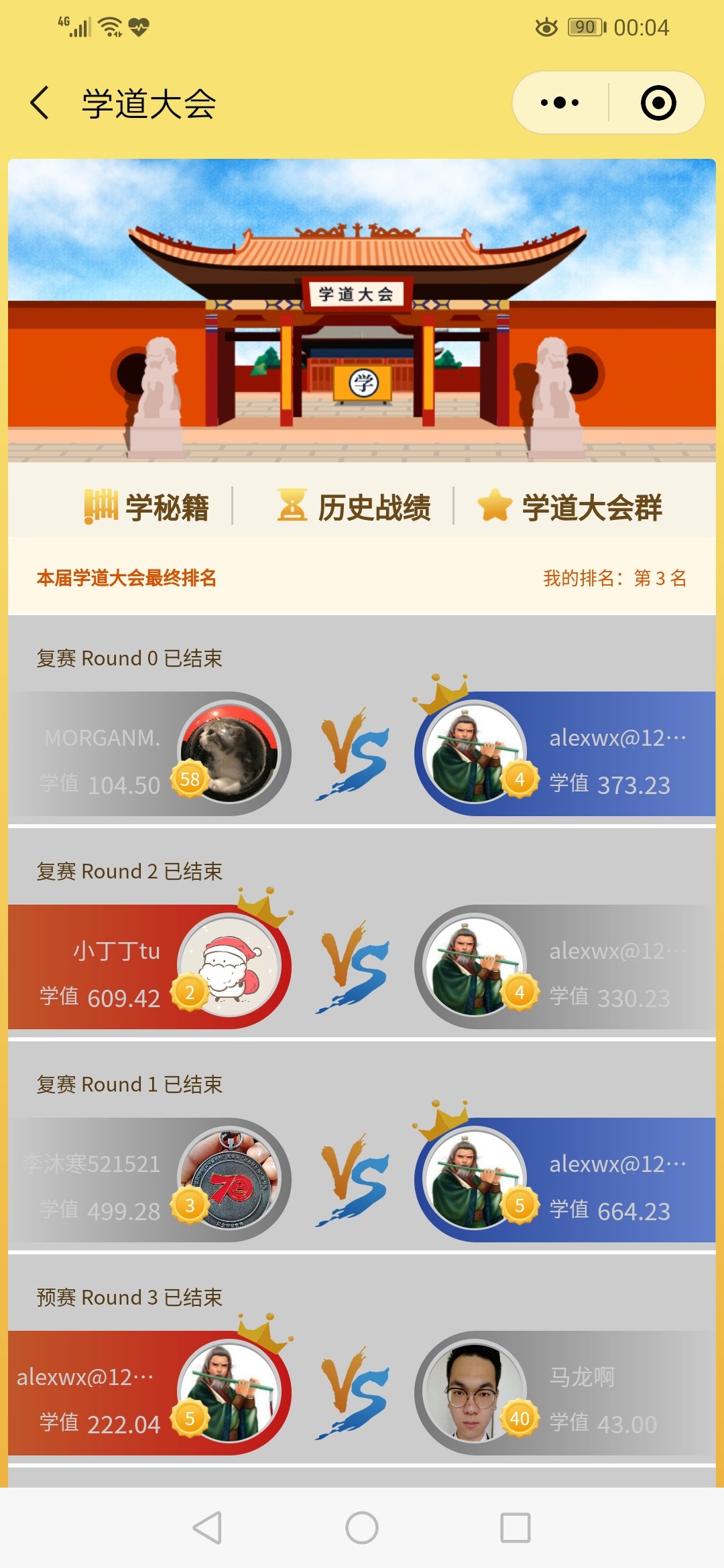The height and width of the screenshot is (1568, 724).
Task: Open 预赛 Round 3 match with 马龙啊
Action: tap(362, 1393)
